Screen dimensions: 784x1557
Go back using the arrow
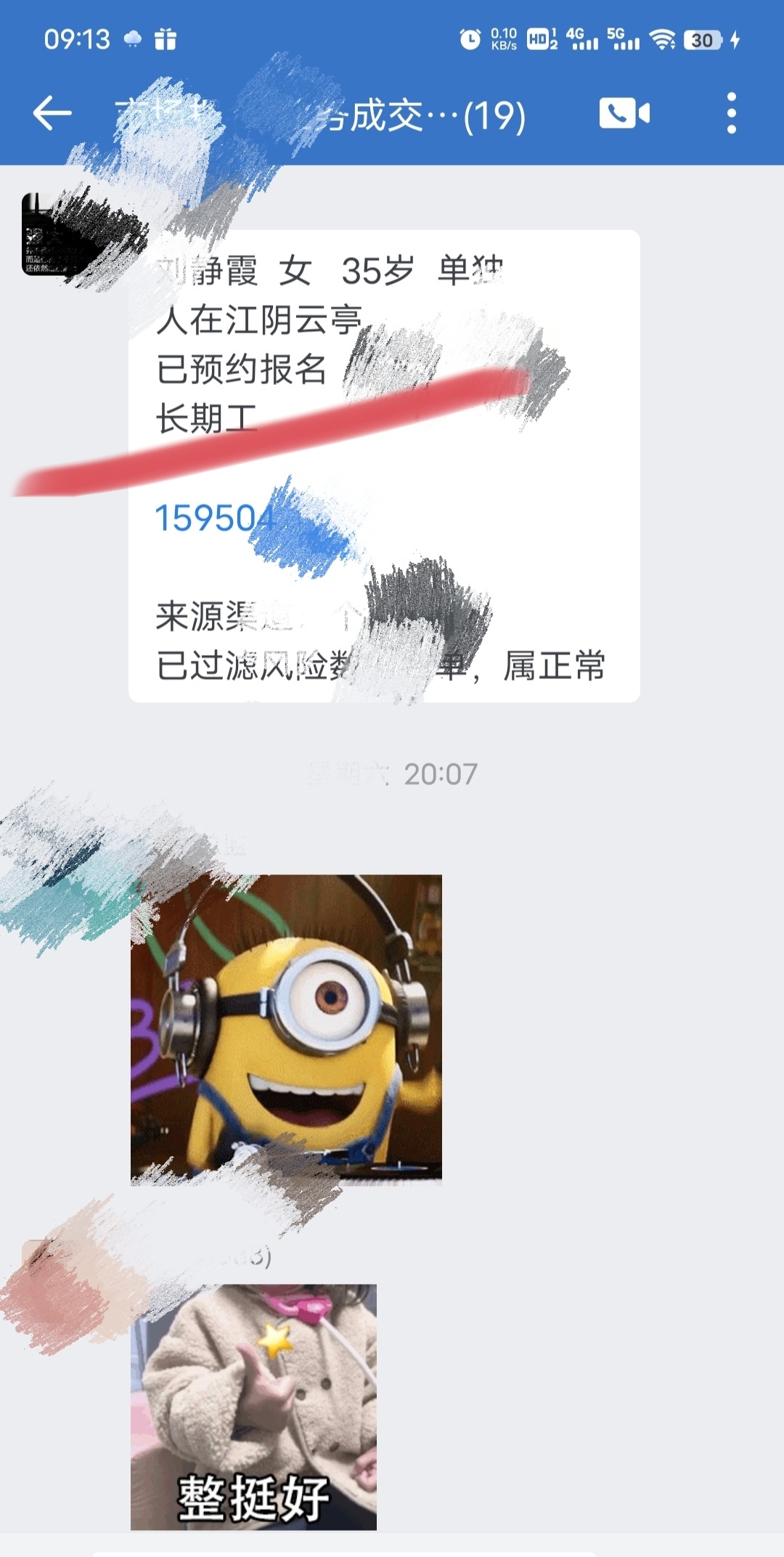[x=52, y=113]
